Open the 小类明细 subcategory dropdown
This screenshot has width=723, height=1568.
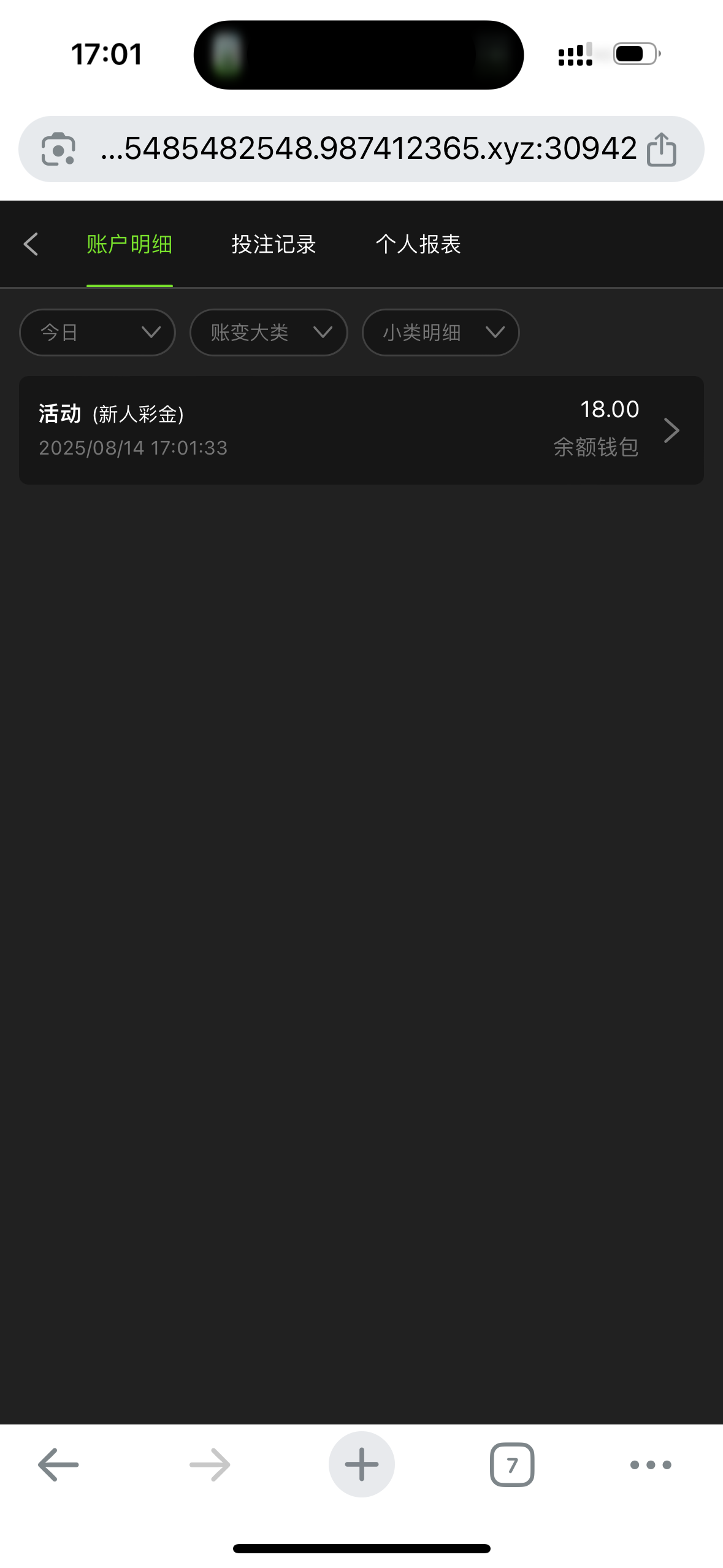point(441,332)
